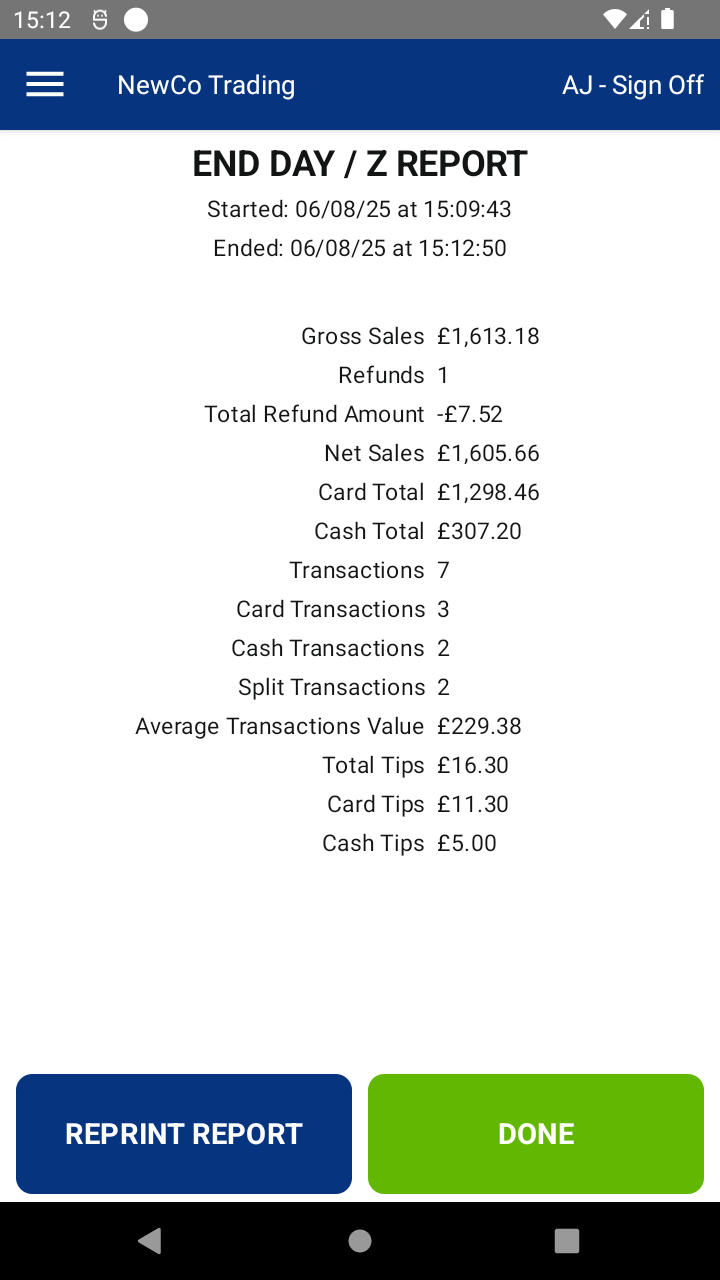This screenshot has height=1280, width=720.
Task: Go to the home screen
Action: (360, 1241)
